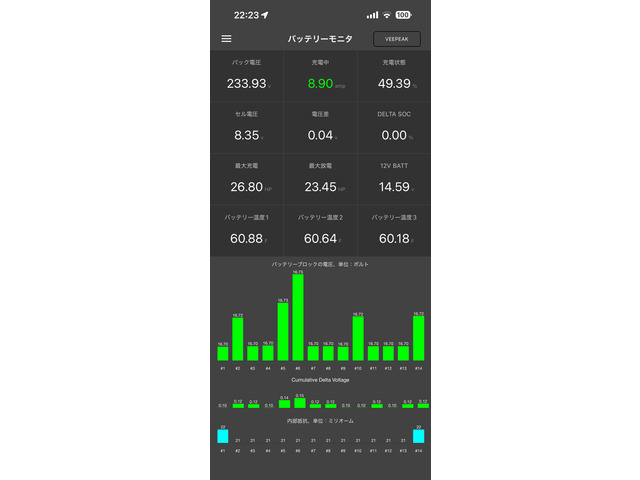
Task: Tap the VEEPEAK adapter button
Action: point(397,39)
